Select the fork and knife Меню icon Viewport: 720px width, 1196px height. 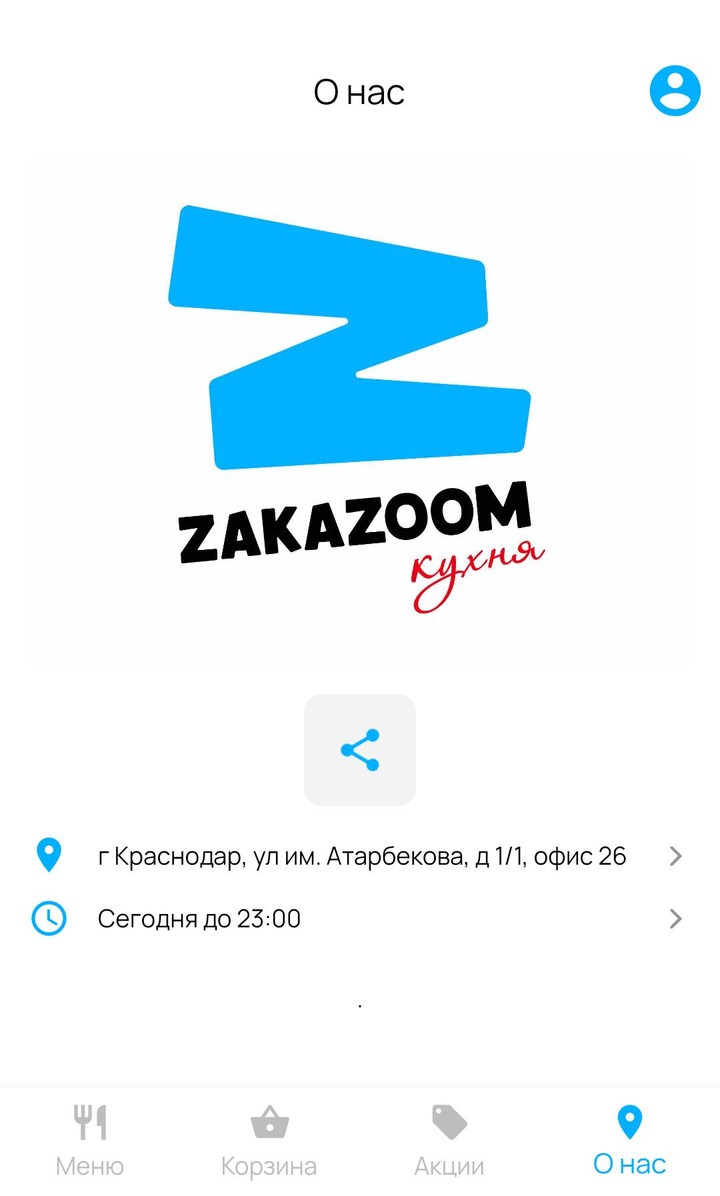(92, 1120)
